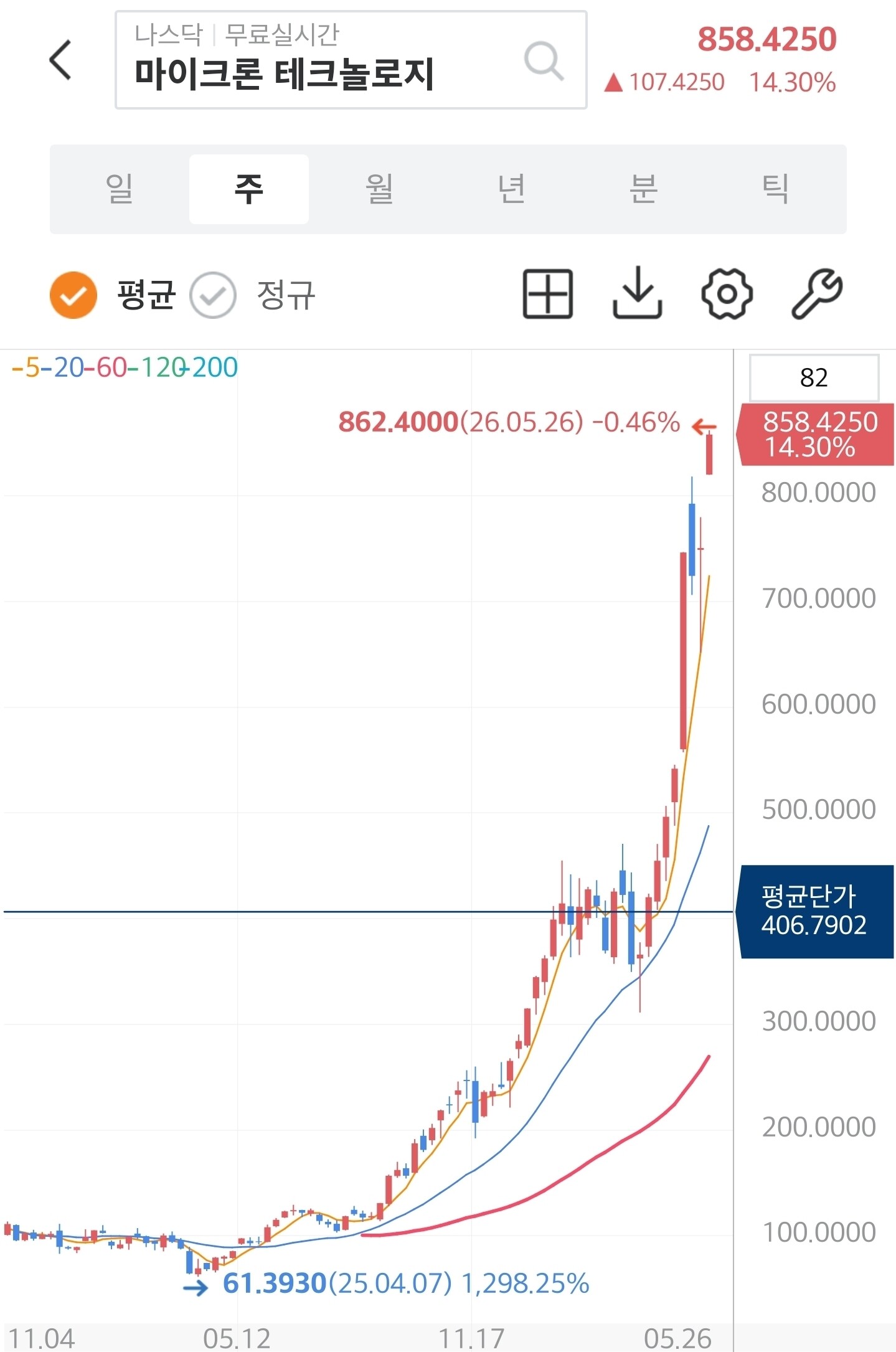Open chart settings gear
The height and width of the screenshot is (1352, 896).
pyautogui.click(x=727, y=294)
